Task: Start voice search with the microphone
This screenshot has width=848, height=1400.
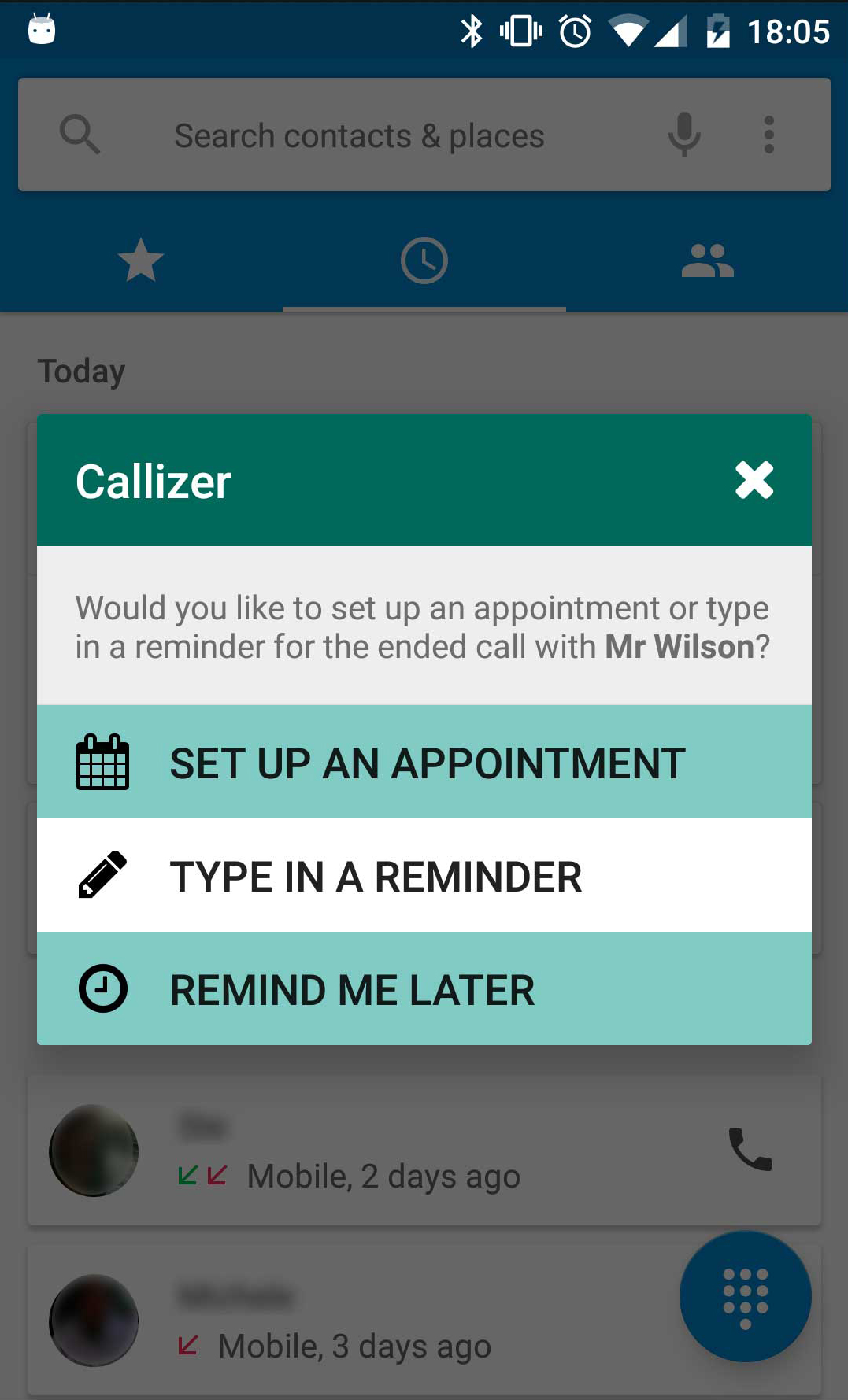Action: pyautogui.click(x=683, y=135)
